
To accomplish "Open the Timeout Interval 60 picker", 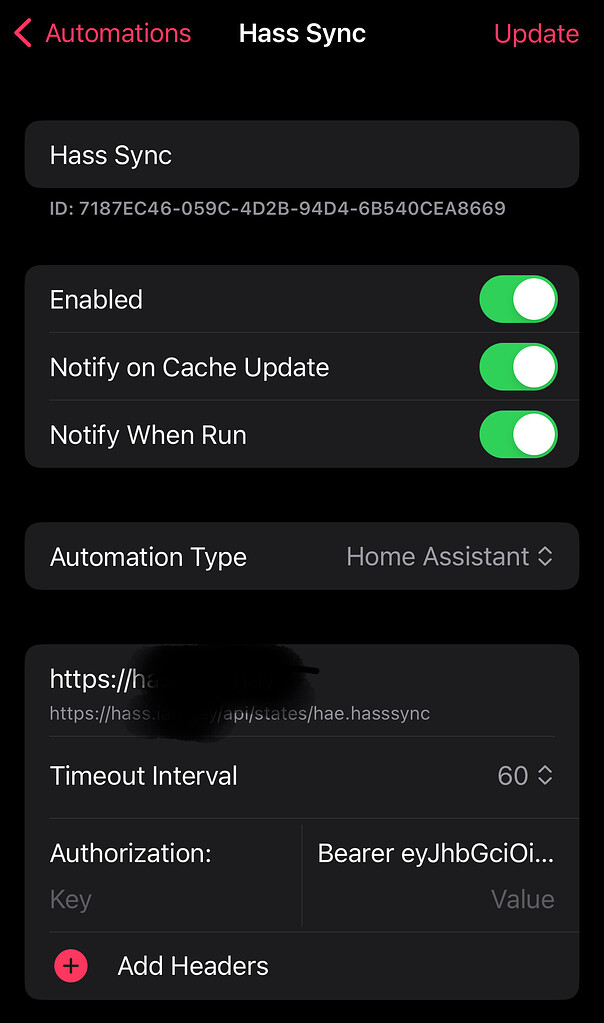I will point(525,776).
